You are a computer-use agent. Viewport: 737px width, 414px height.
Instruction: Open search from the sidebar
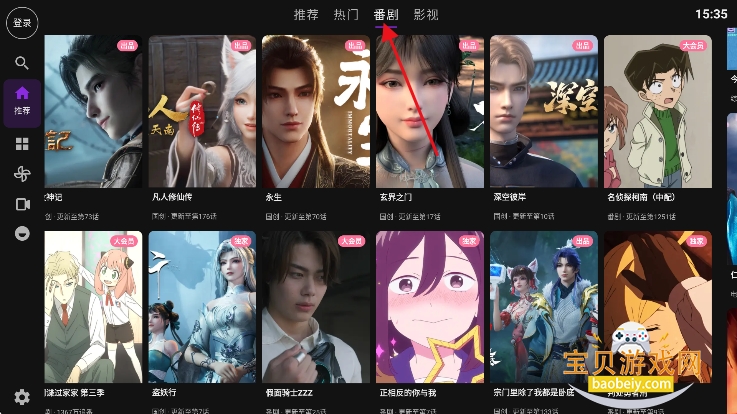coord(22,63)
